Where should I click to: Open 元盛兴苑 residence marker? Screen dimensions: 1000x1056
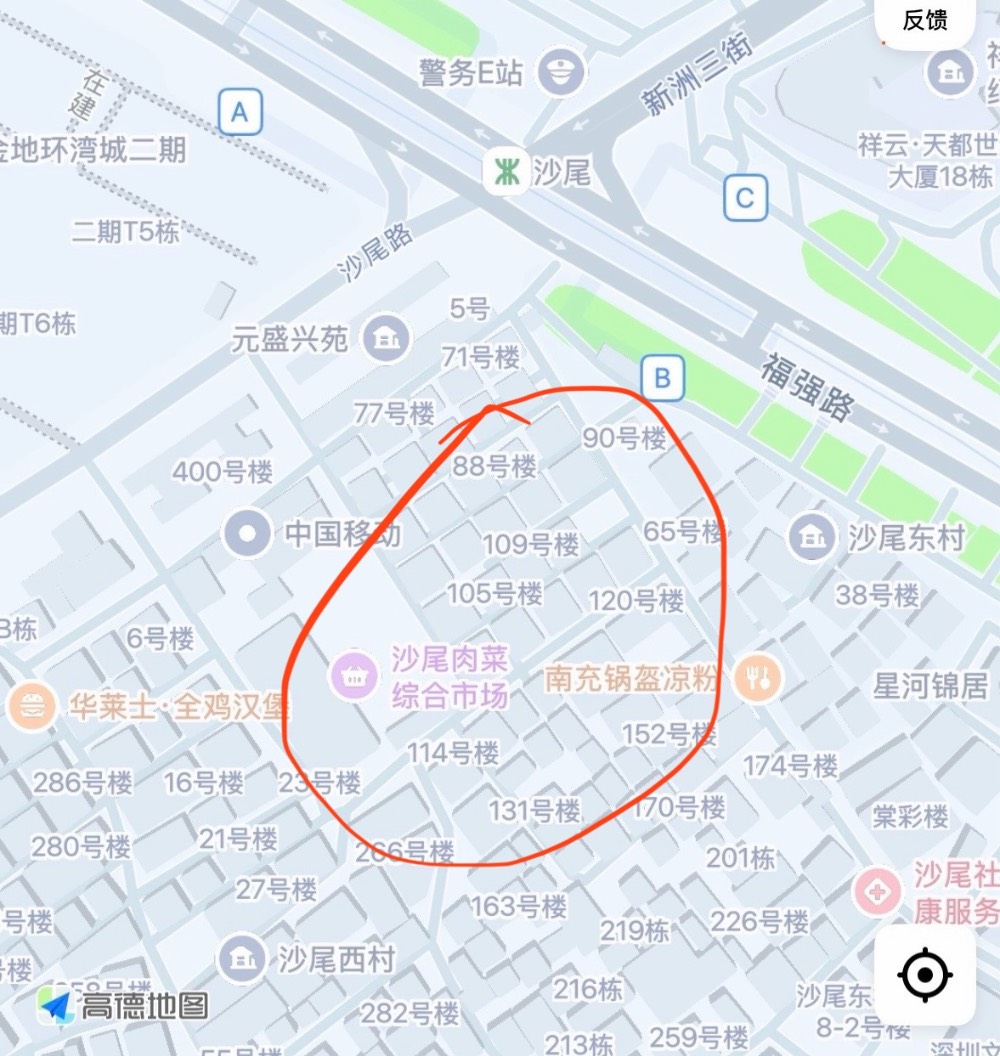386,338
